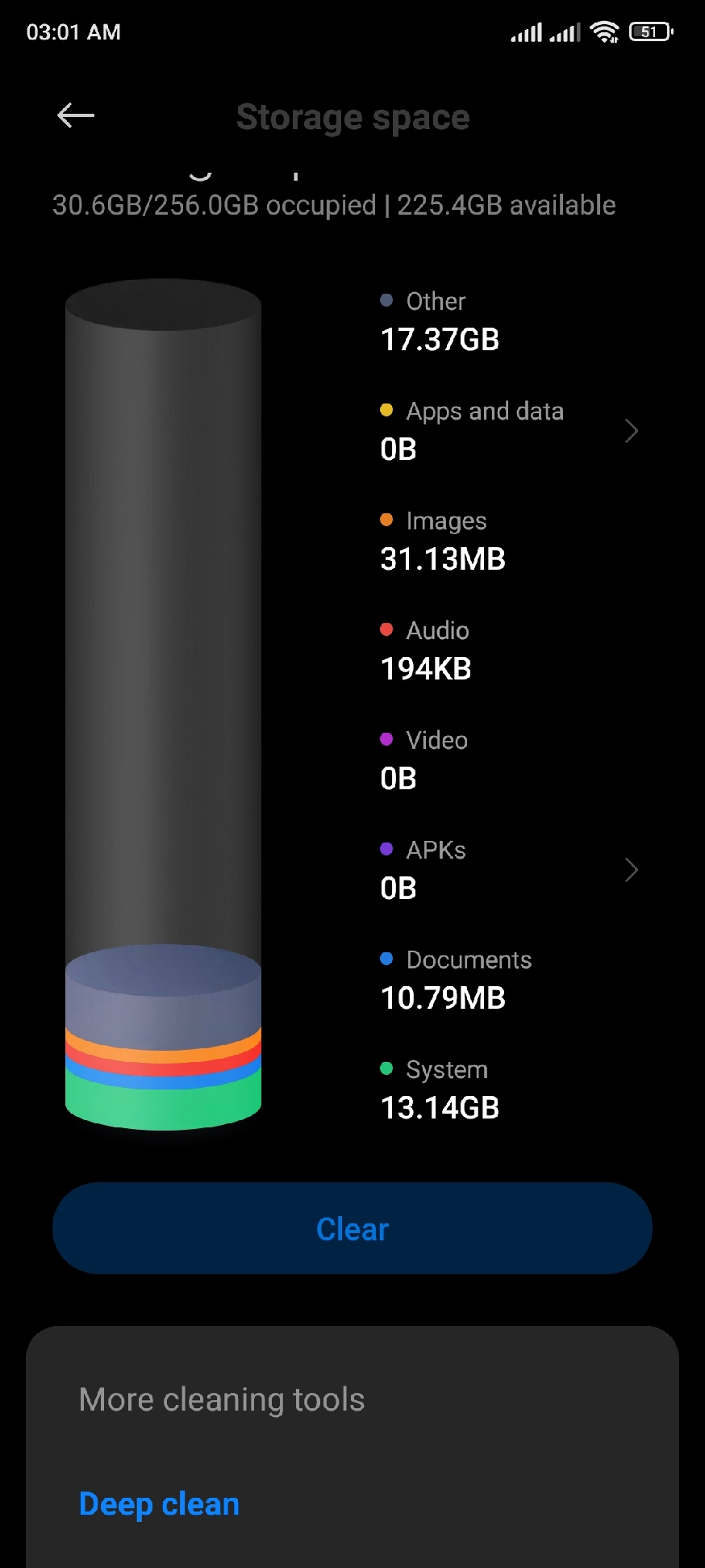Go back from Storage space
Viewport: 705px width, 1568px height.
click(76, 116)
